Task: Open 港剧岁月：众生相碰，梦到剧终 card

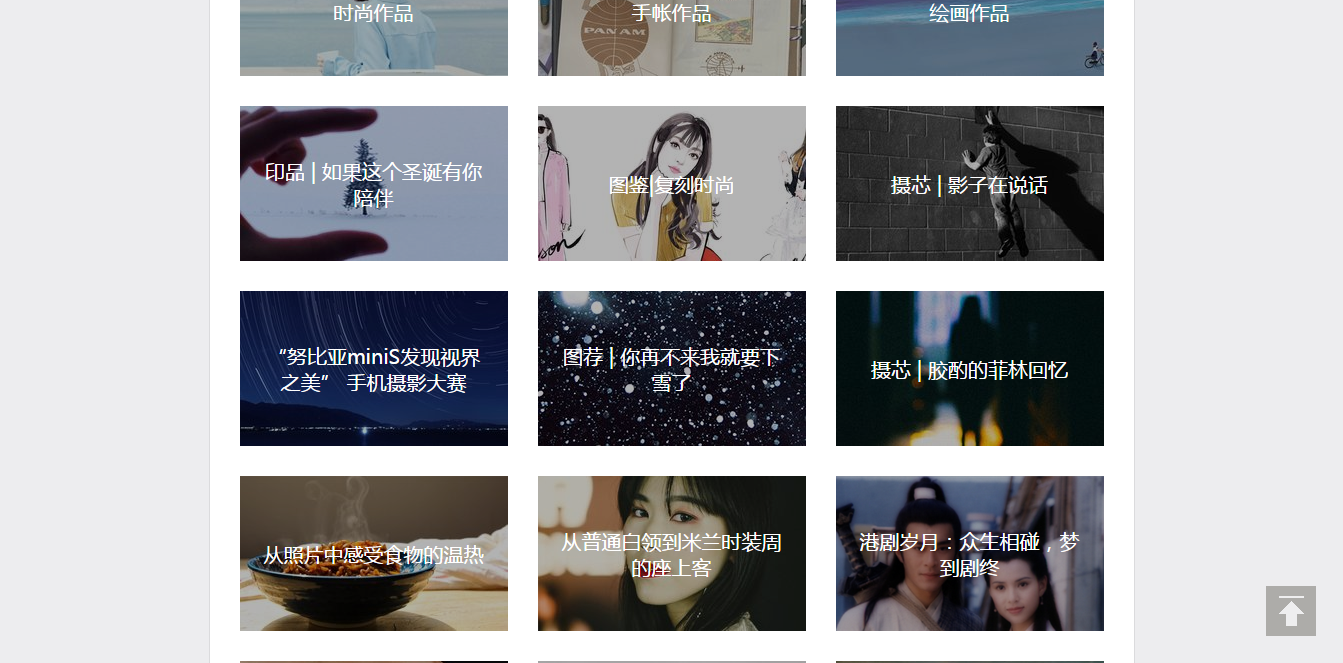Action: (x=969, y=554)
